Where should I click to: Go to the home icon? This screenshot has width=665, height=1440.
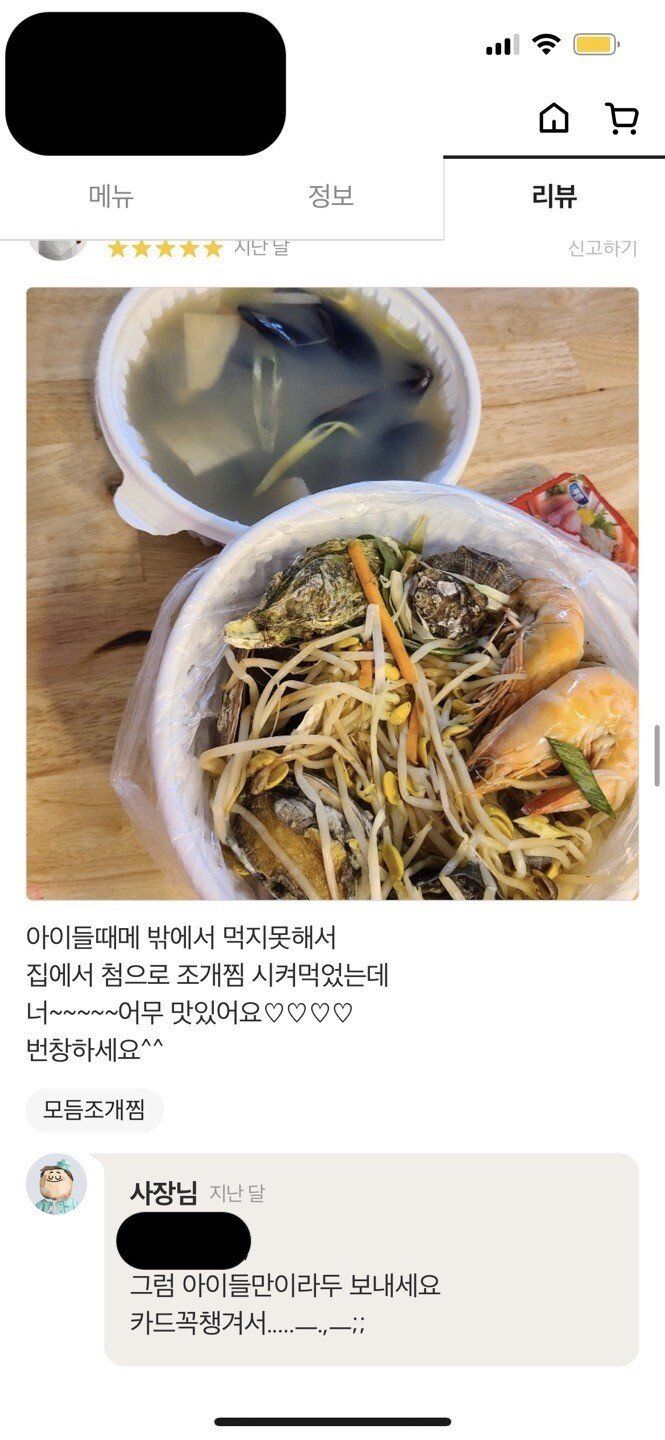pos(553,118)
